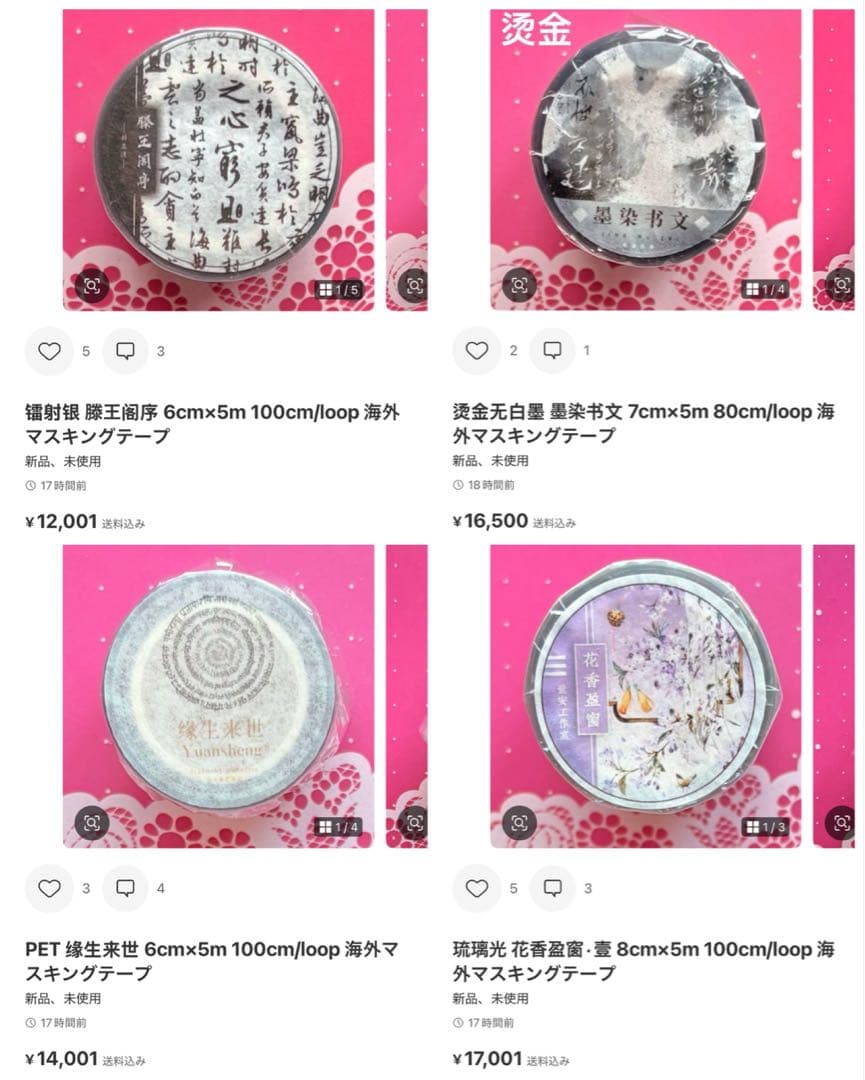Open the 花香盈窗 tape product photo
The width and height of the screenshot is (865, 1080).
click(645, 695)
